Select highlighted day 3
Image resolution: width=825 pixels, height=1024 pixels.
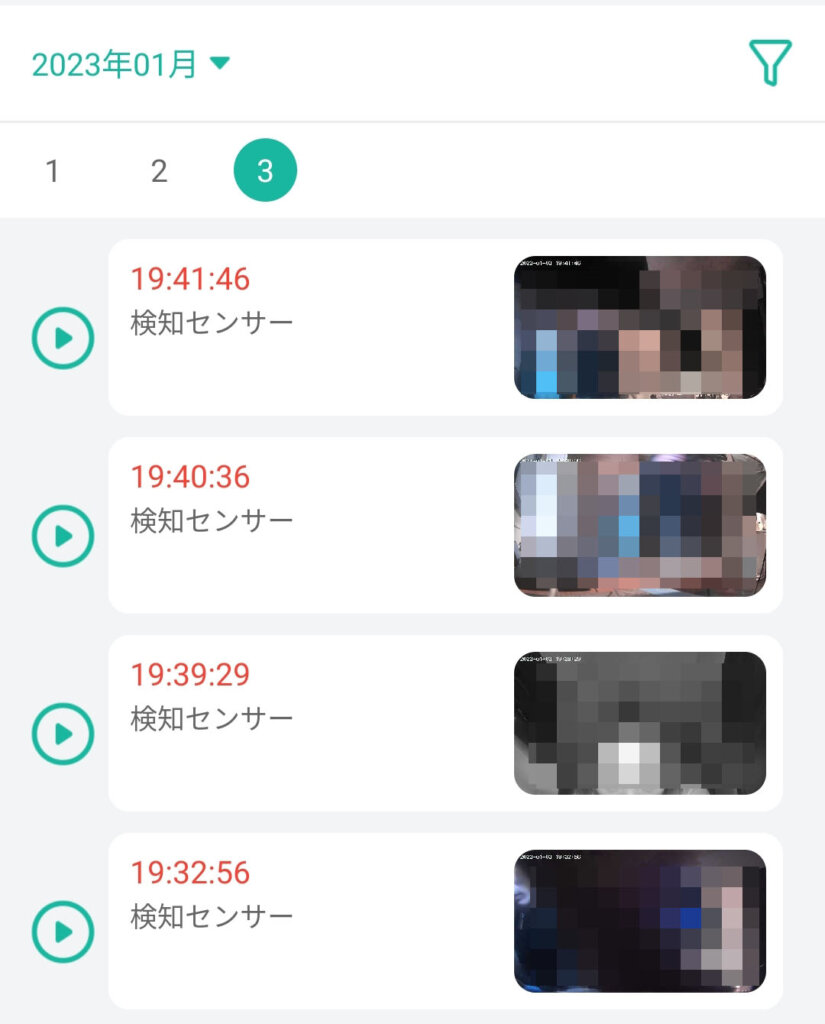tap(265, 171)
